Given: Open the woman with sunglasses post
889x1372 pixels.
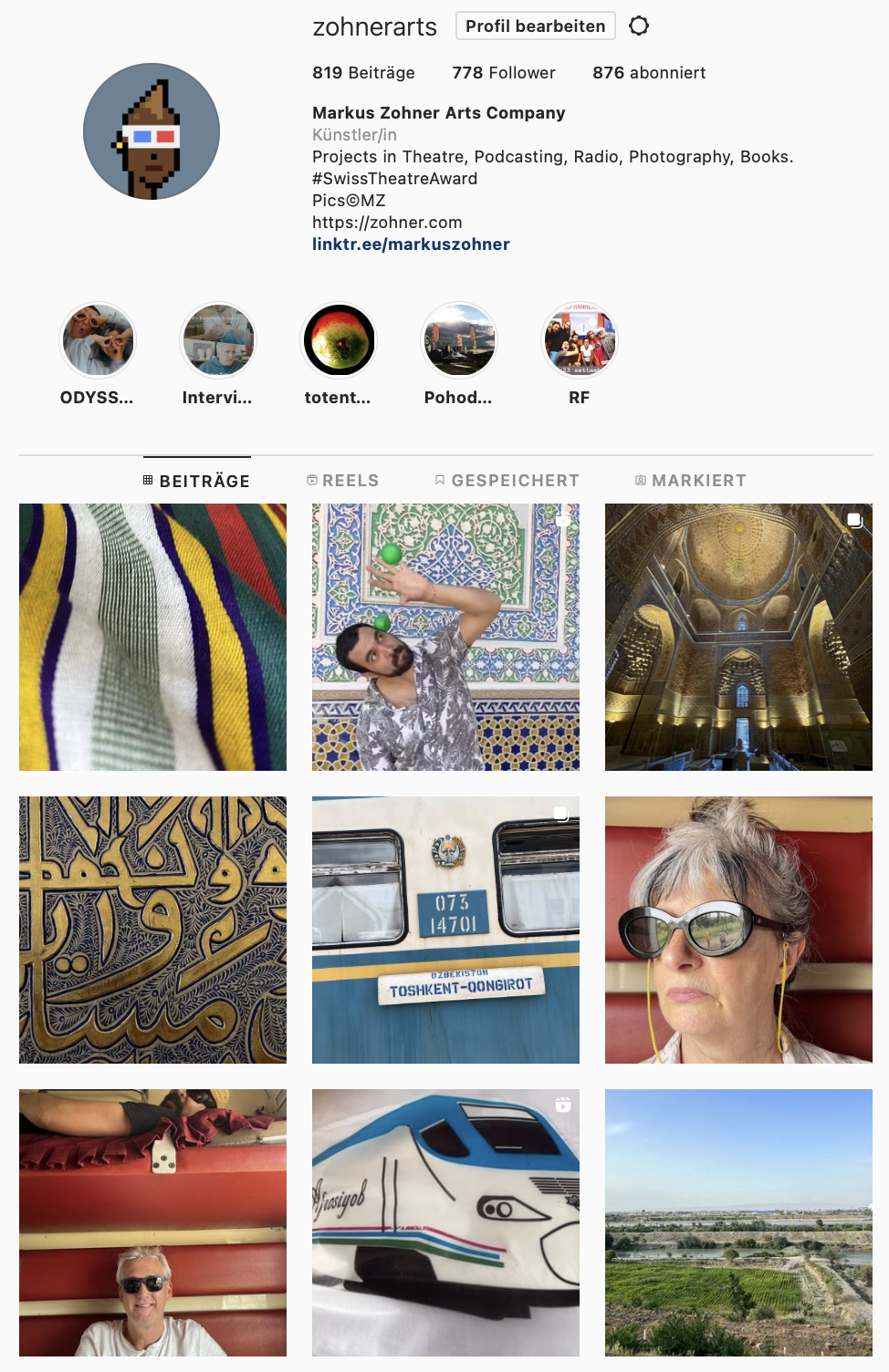Looking at the screenshot, I should (738, 930).
